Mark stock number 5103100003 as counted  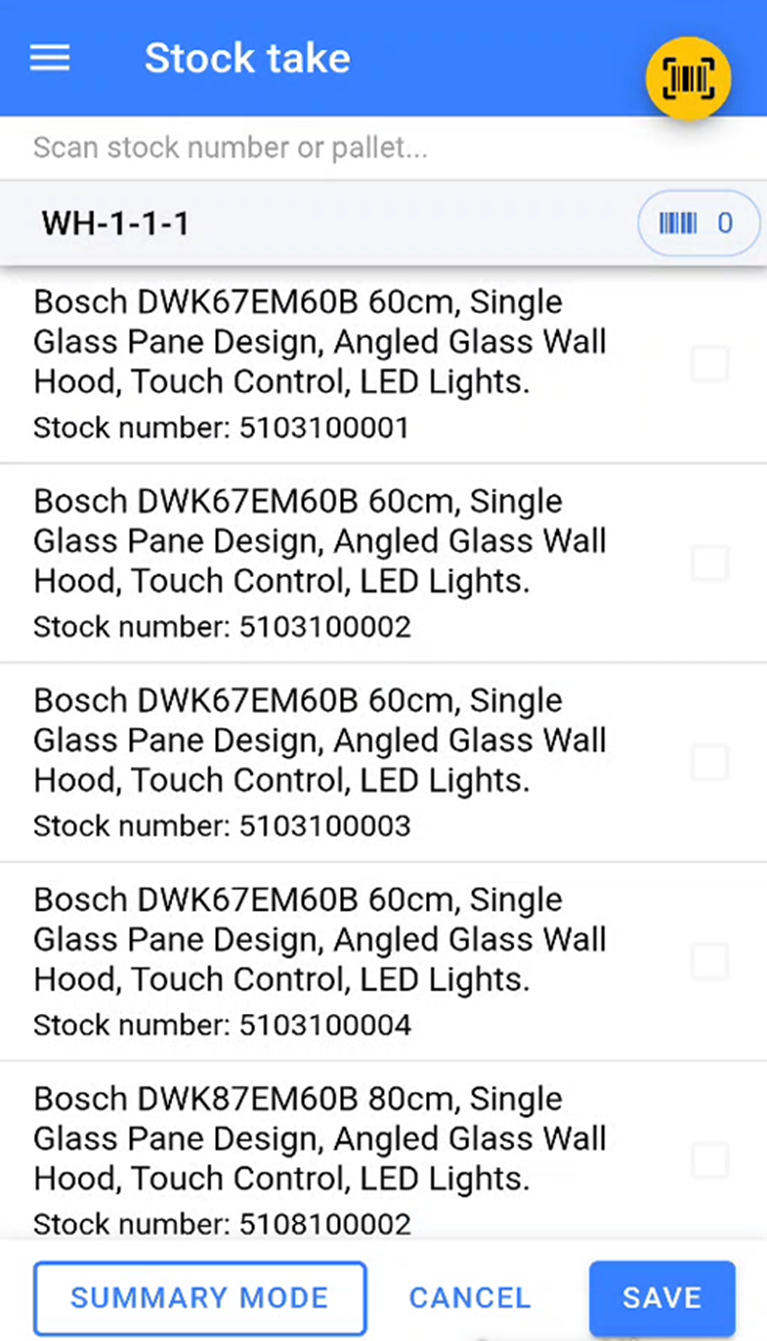(x=710, y=762)
